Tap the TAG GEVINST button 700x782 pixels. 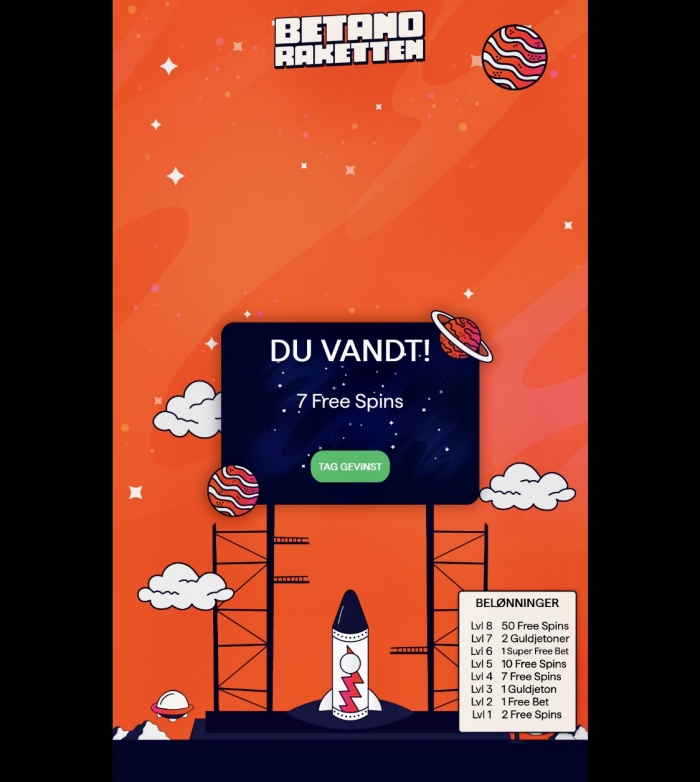click(x=349, y=466)
